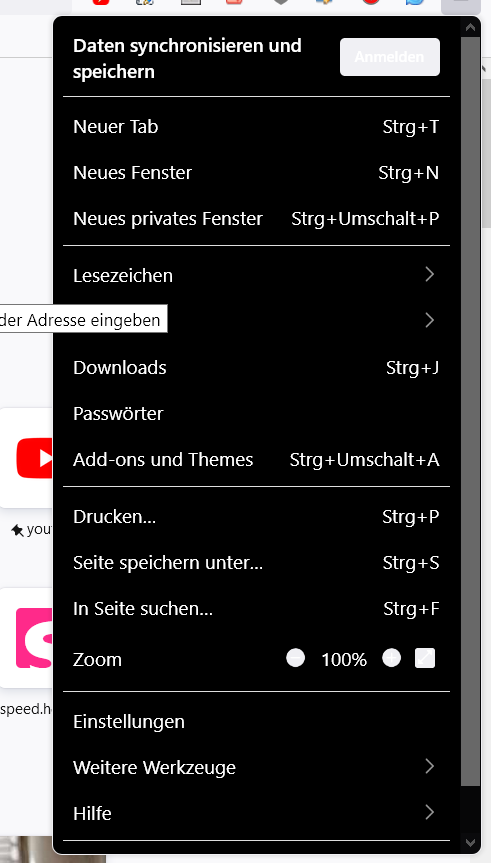491x863 pixels.
Task: Open Neues privates Fenster
Action: pyautogui.click(x=257, y=219)
